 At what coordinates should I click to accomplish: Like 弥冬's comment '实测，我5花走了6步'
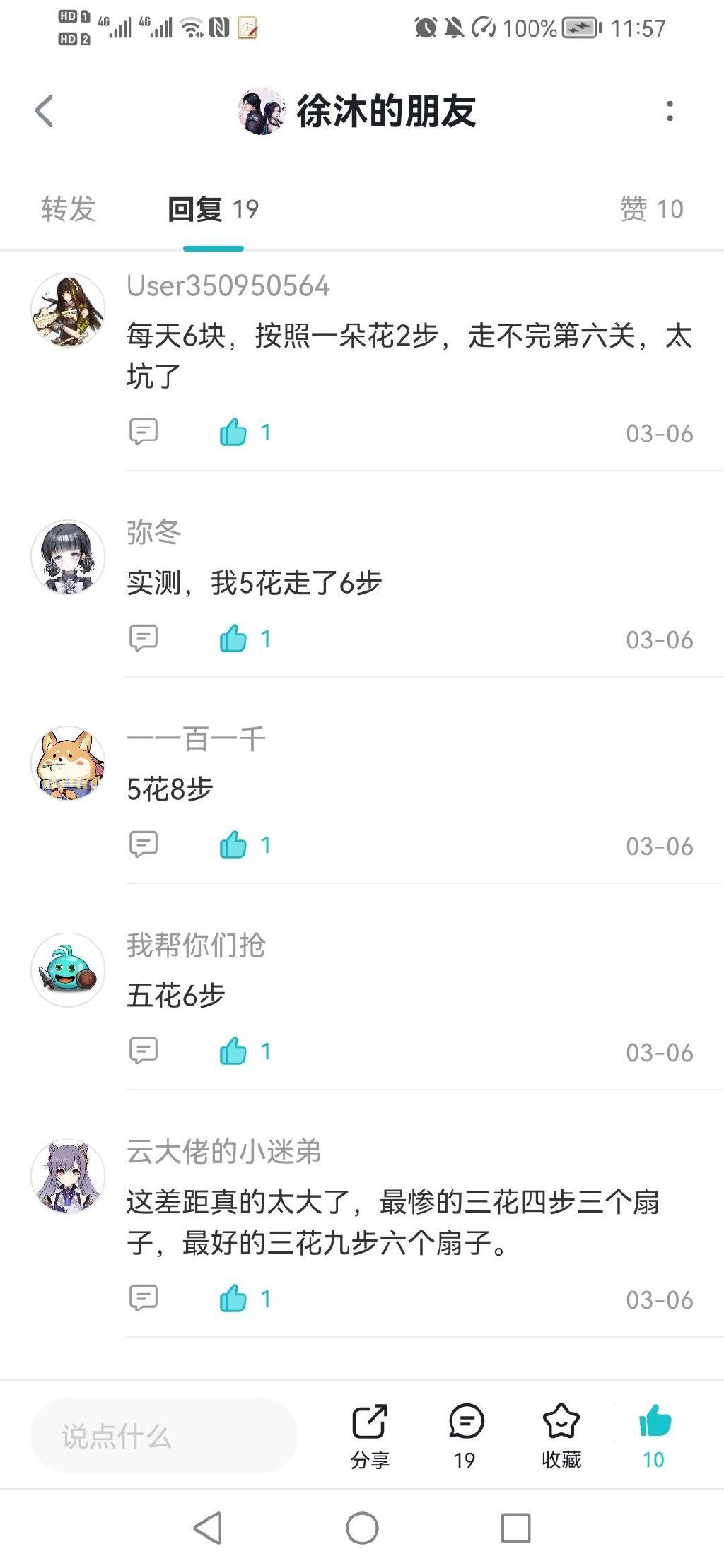pos(233,638)
